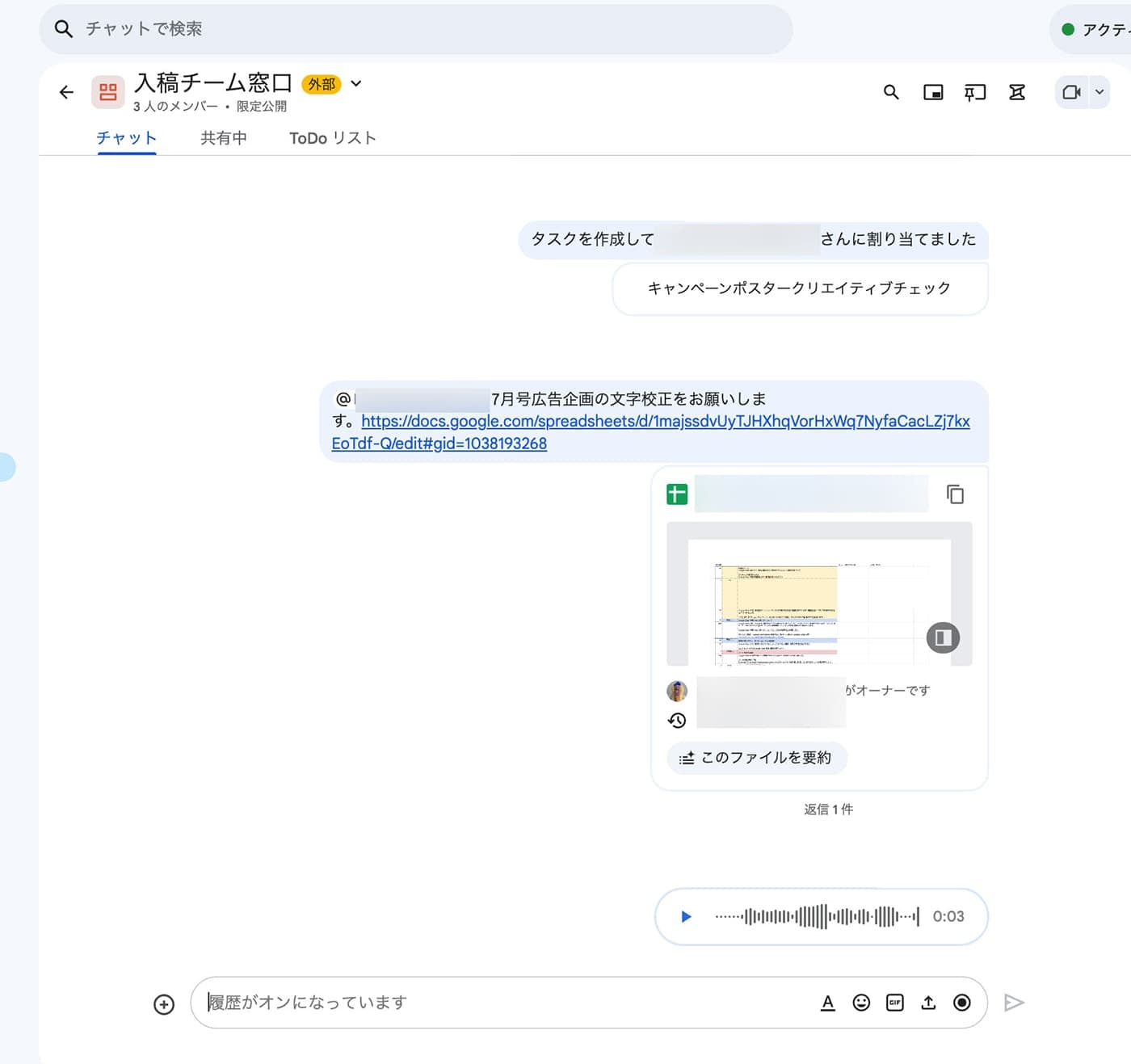Viewport: 1131px width, 1064px height.
Task: Tap このファイルを要約 chip
Action: (756, 758)
